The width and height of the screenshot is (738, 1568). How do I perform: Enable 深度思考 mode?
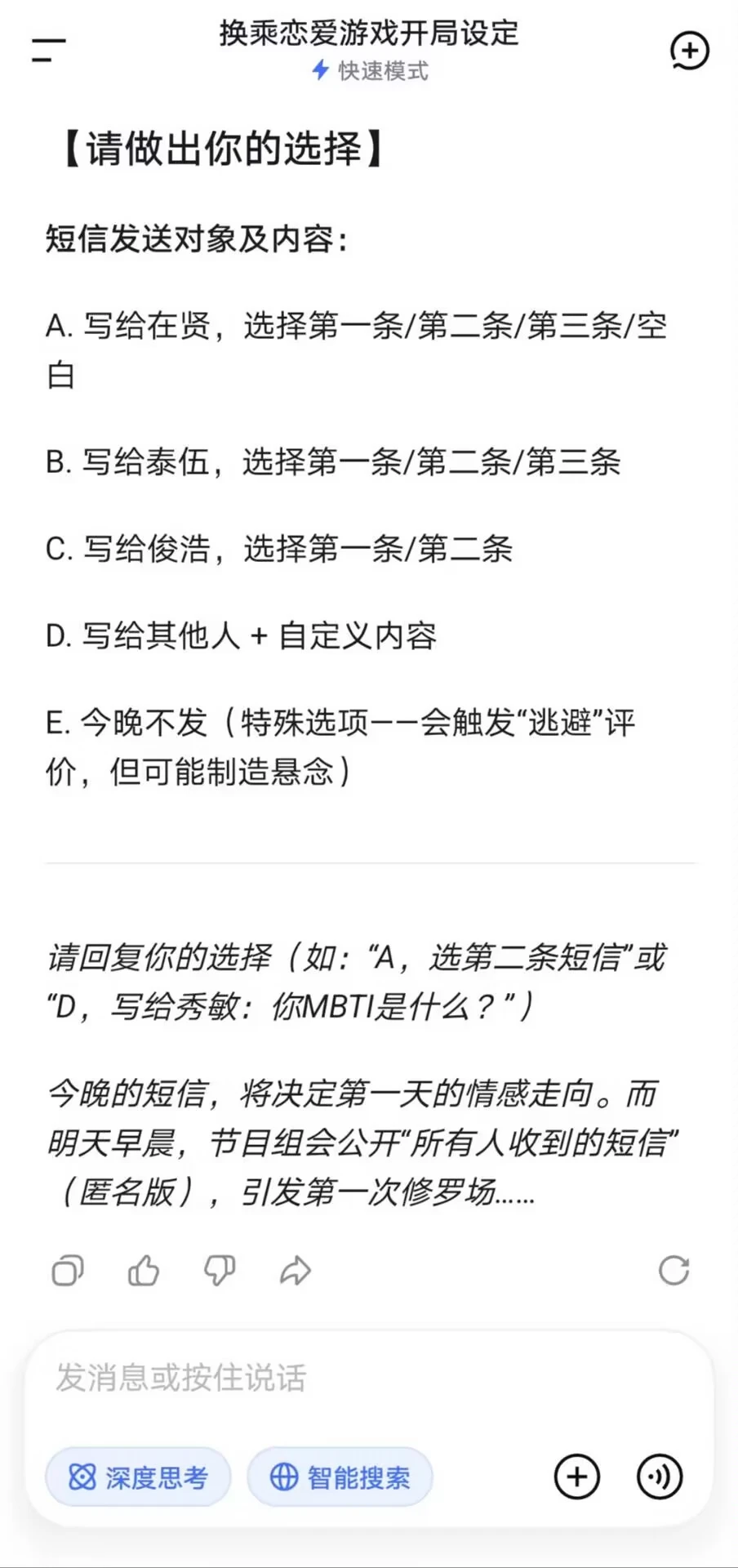tap(138, 1477)
